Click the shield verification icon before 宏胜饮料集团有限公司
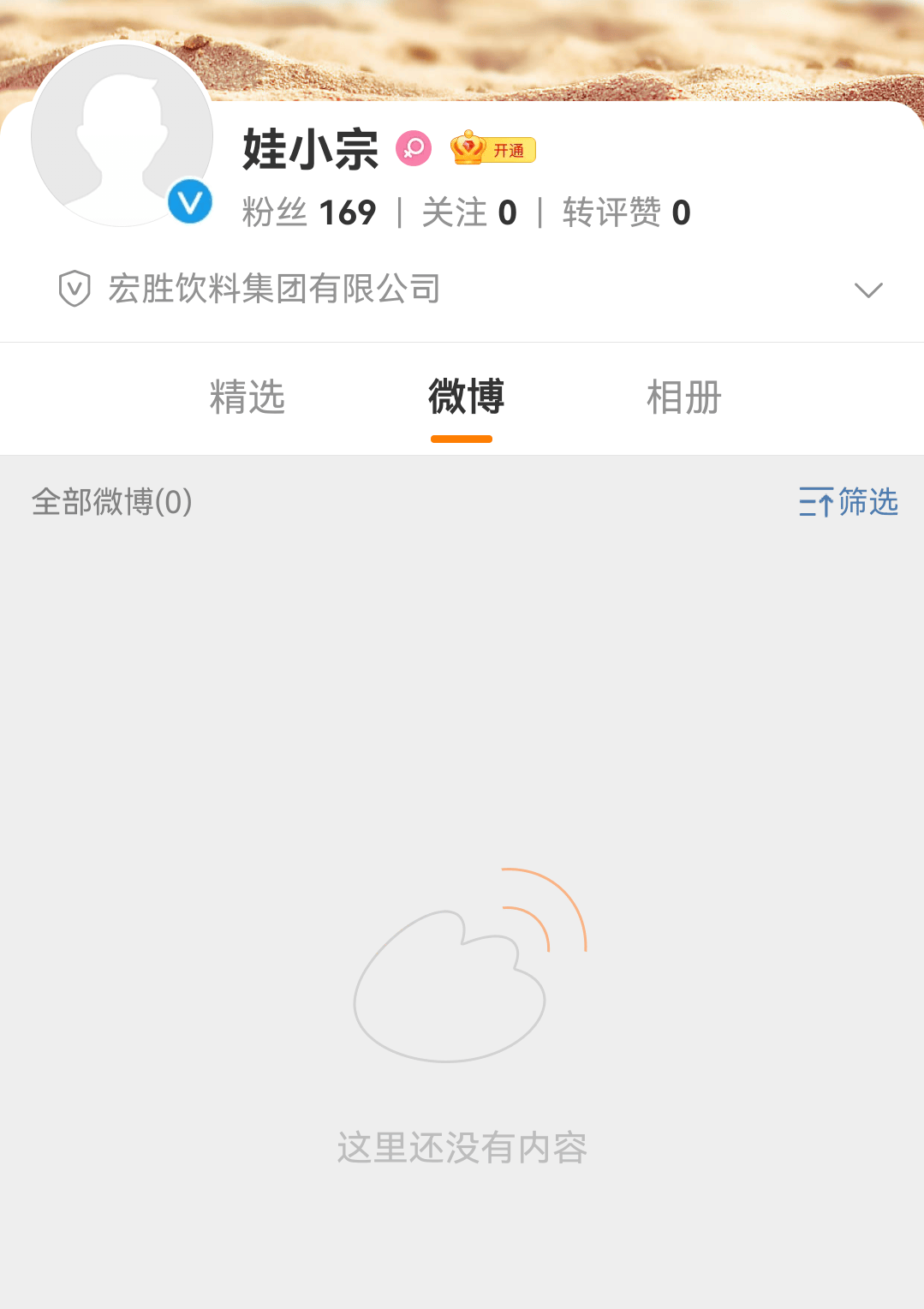Screen dimensions: 924x1309 (73, 289)
